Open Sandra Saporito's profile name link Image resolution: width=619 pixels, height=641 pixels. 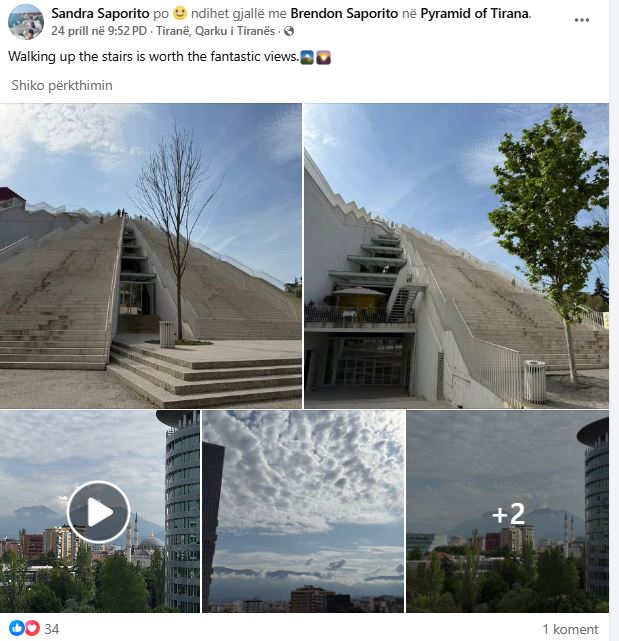pos(99,14)
